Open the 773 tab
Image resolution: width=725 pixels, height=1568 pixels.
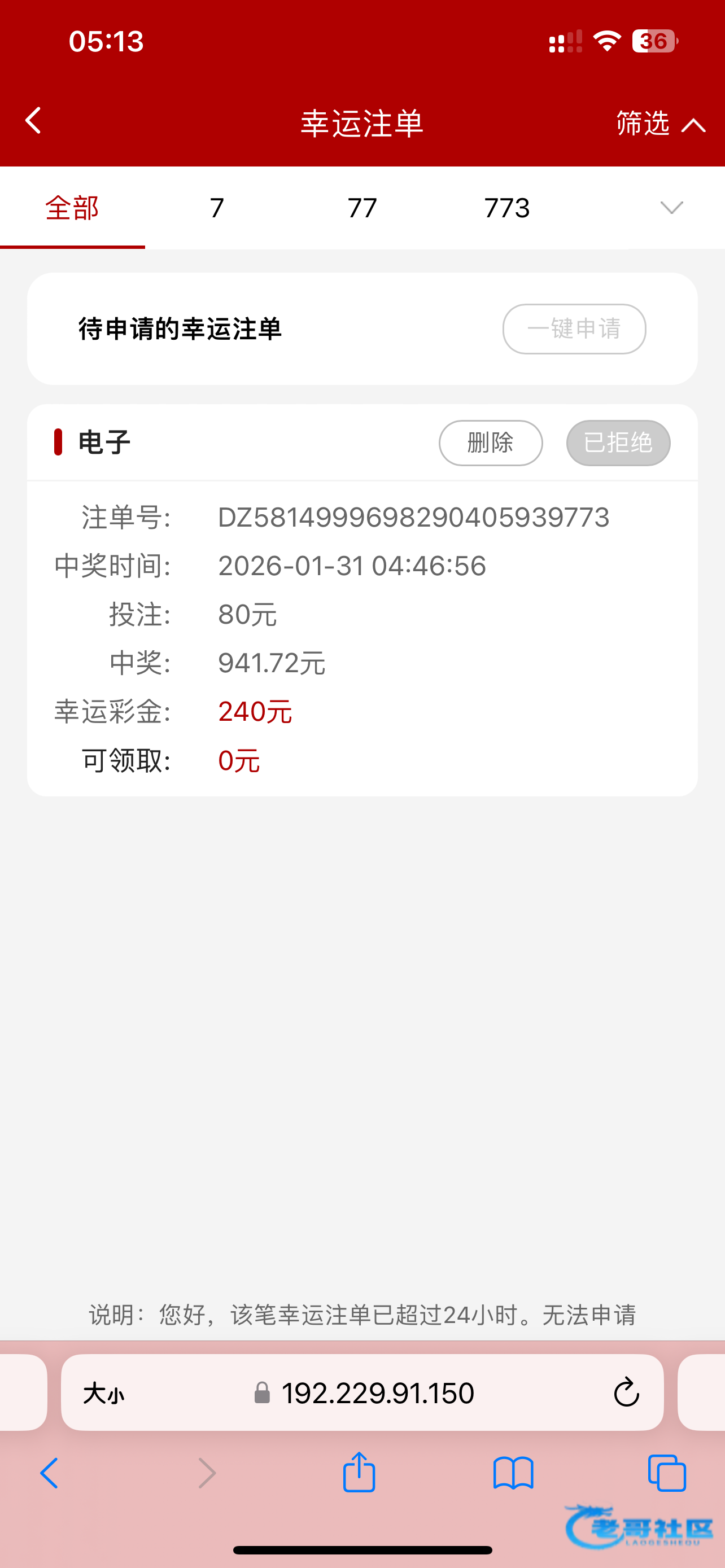pos(506,208)
